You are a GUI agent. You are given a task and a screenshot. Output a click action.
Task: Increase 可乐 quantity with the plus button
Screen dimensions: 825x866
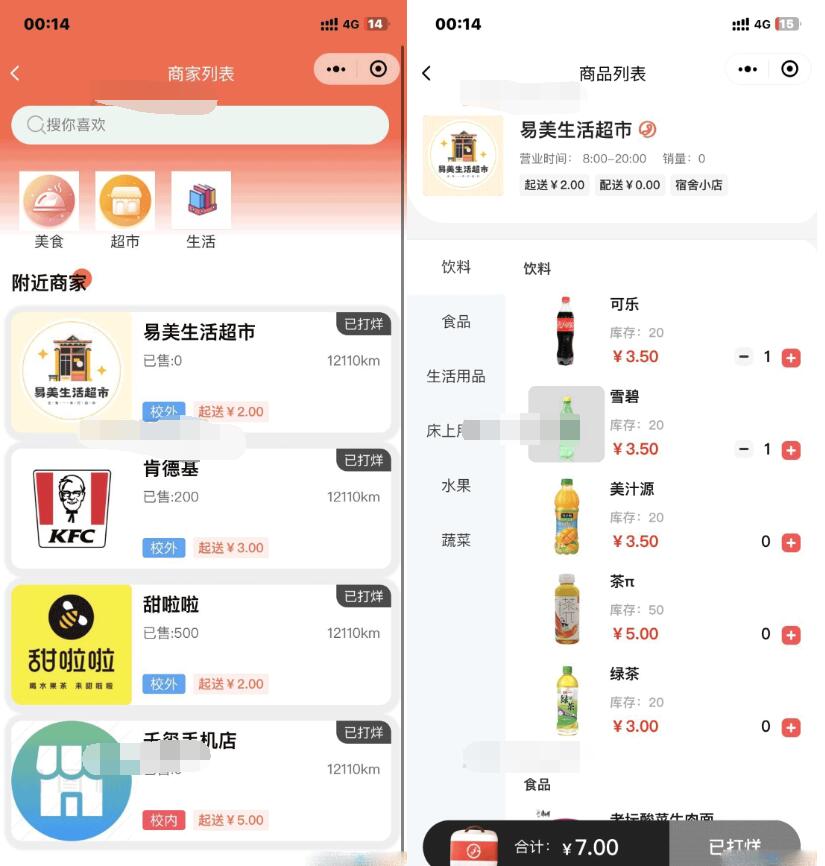tap(791, 358)
